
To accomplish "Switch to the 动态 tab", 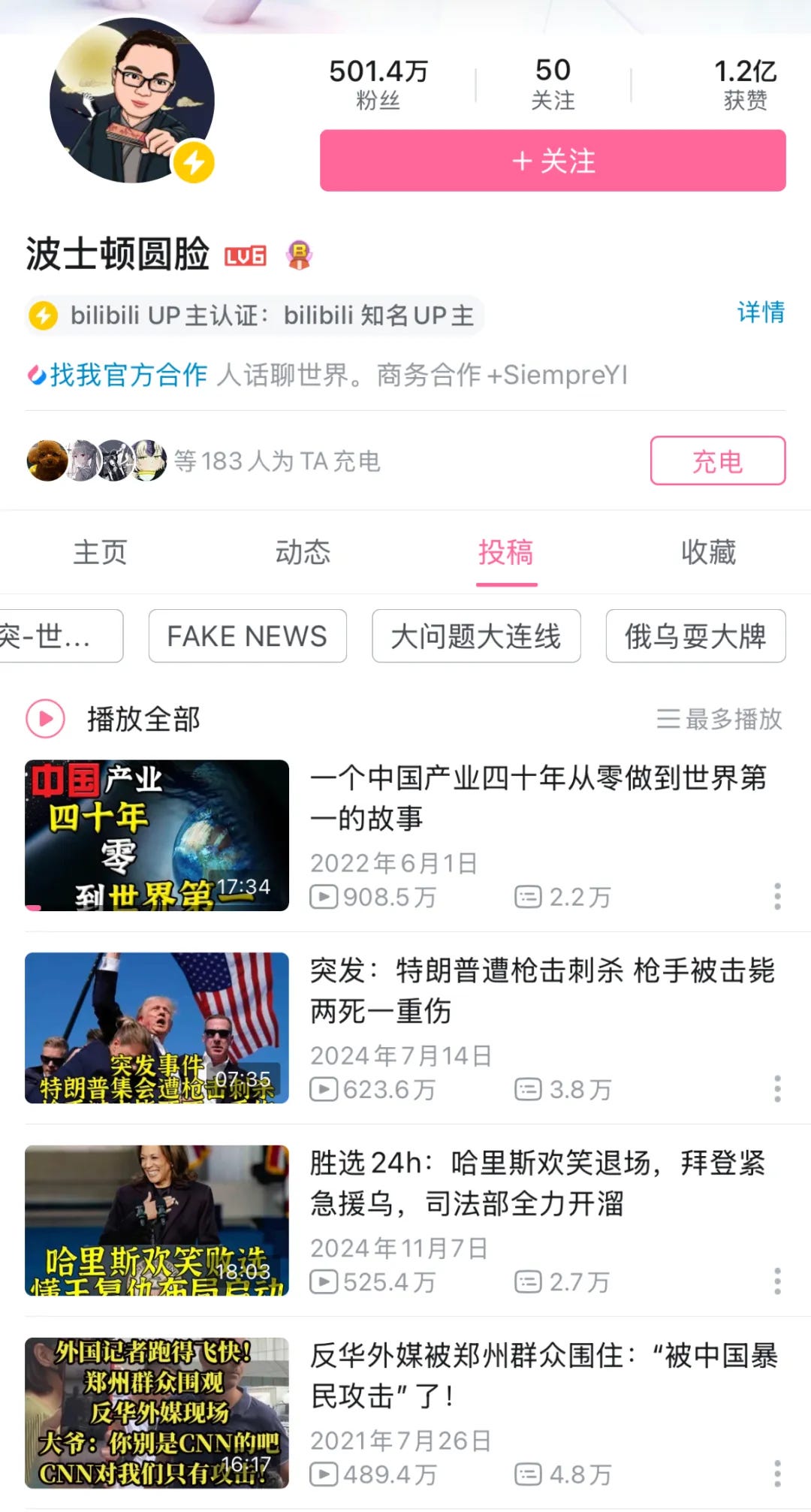I will pyautogui.click(x=303, y=552).
